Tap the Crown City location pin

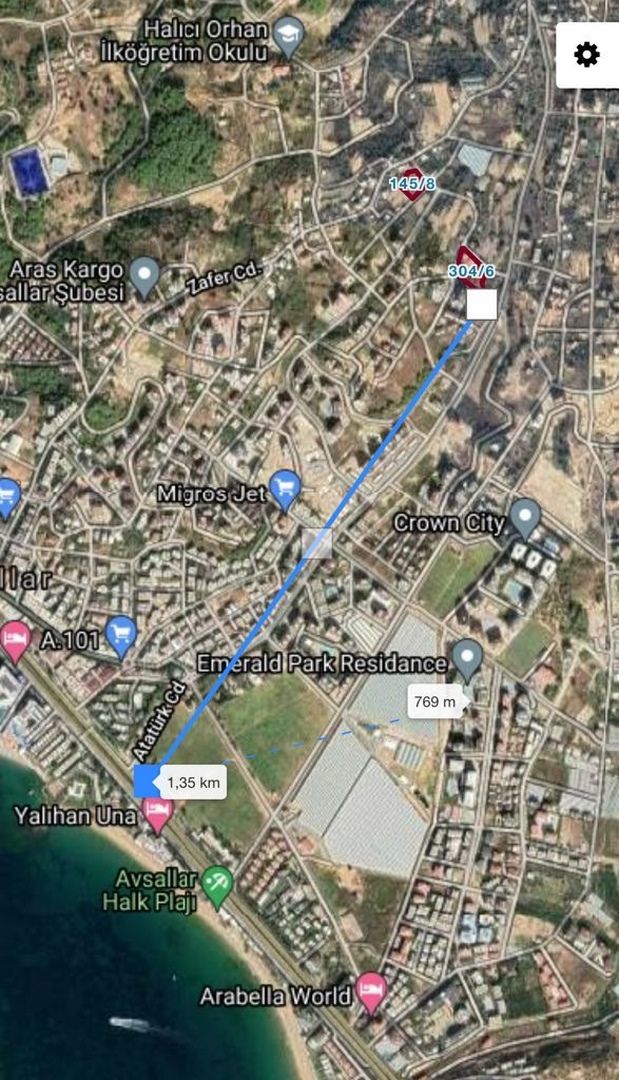point(525,517)
